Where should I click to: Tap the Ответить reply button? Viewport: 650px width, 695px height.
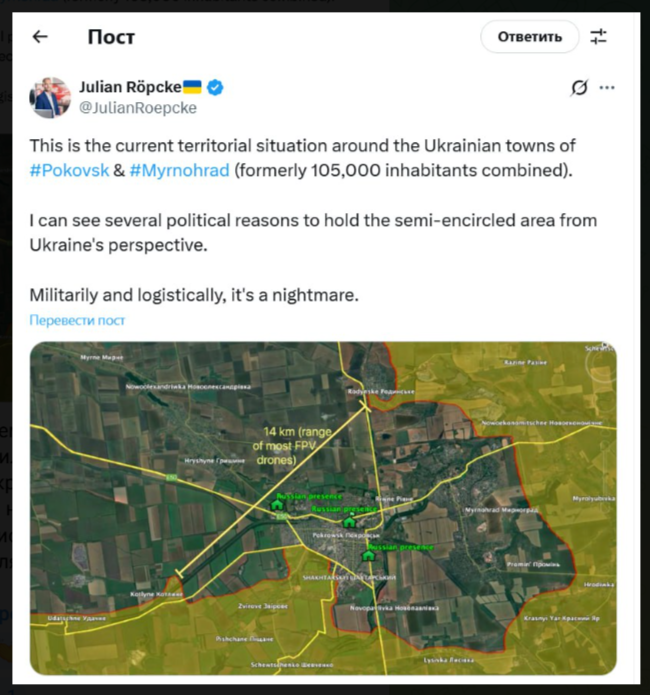[529, 37]
